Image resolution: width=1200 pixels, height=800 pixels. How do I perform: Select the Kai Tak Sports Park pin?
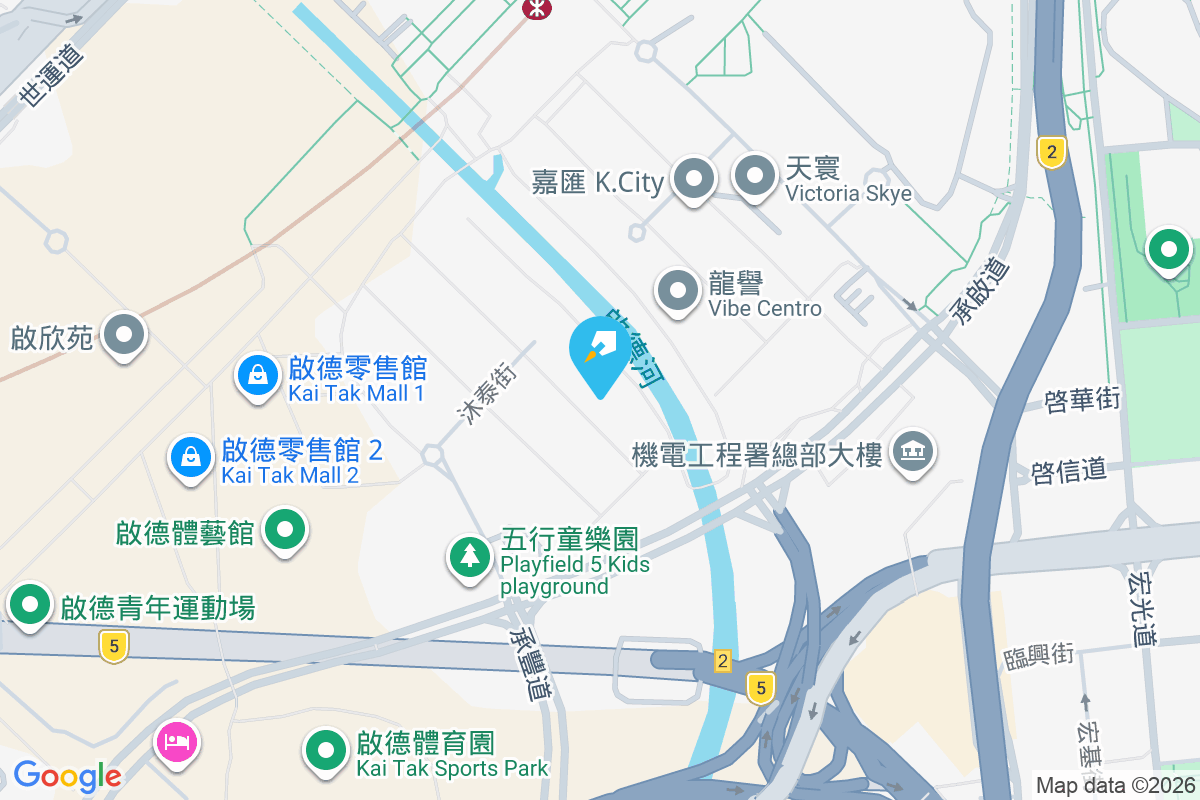tap(325, 751)
